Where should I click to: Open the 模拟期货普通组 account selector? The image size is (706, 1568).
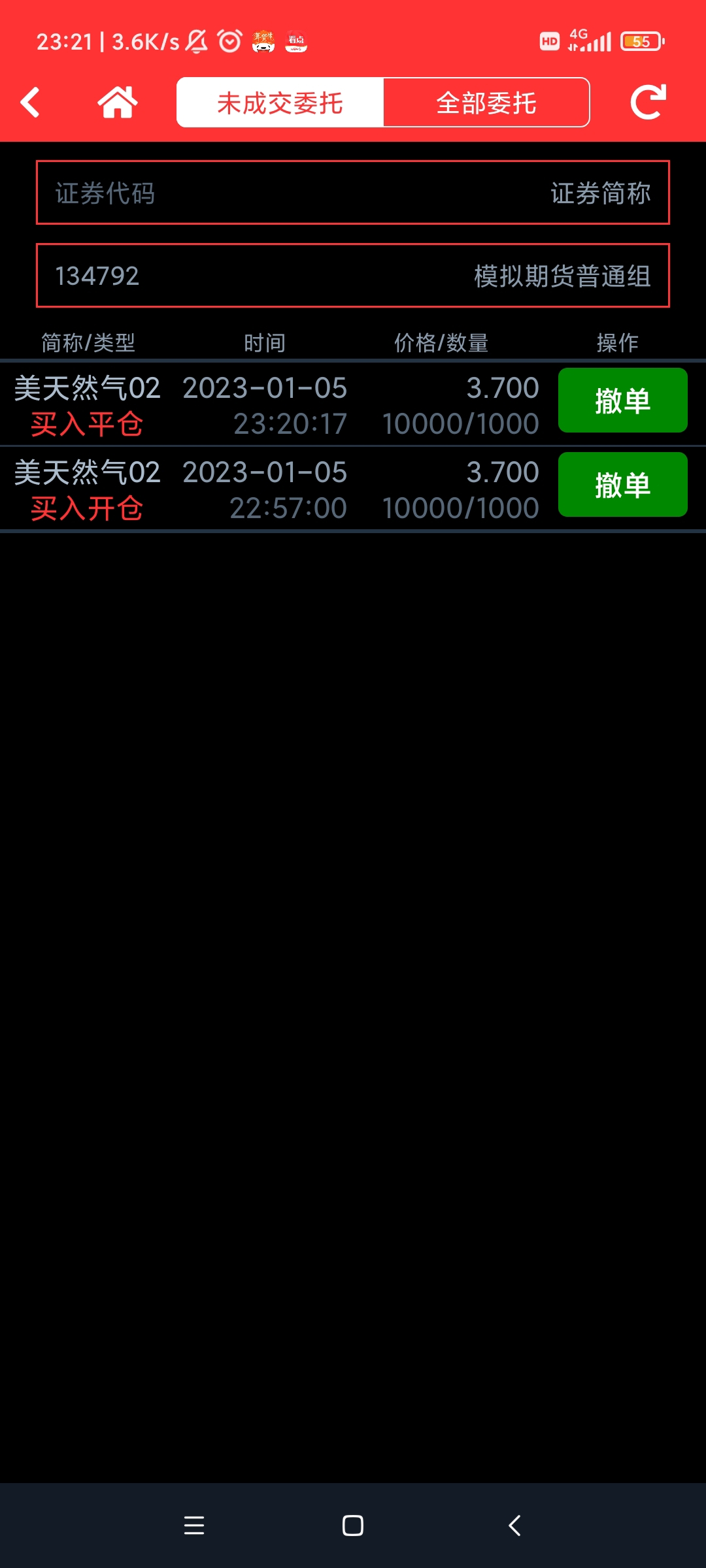point(353,276)
